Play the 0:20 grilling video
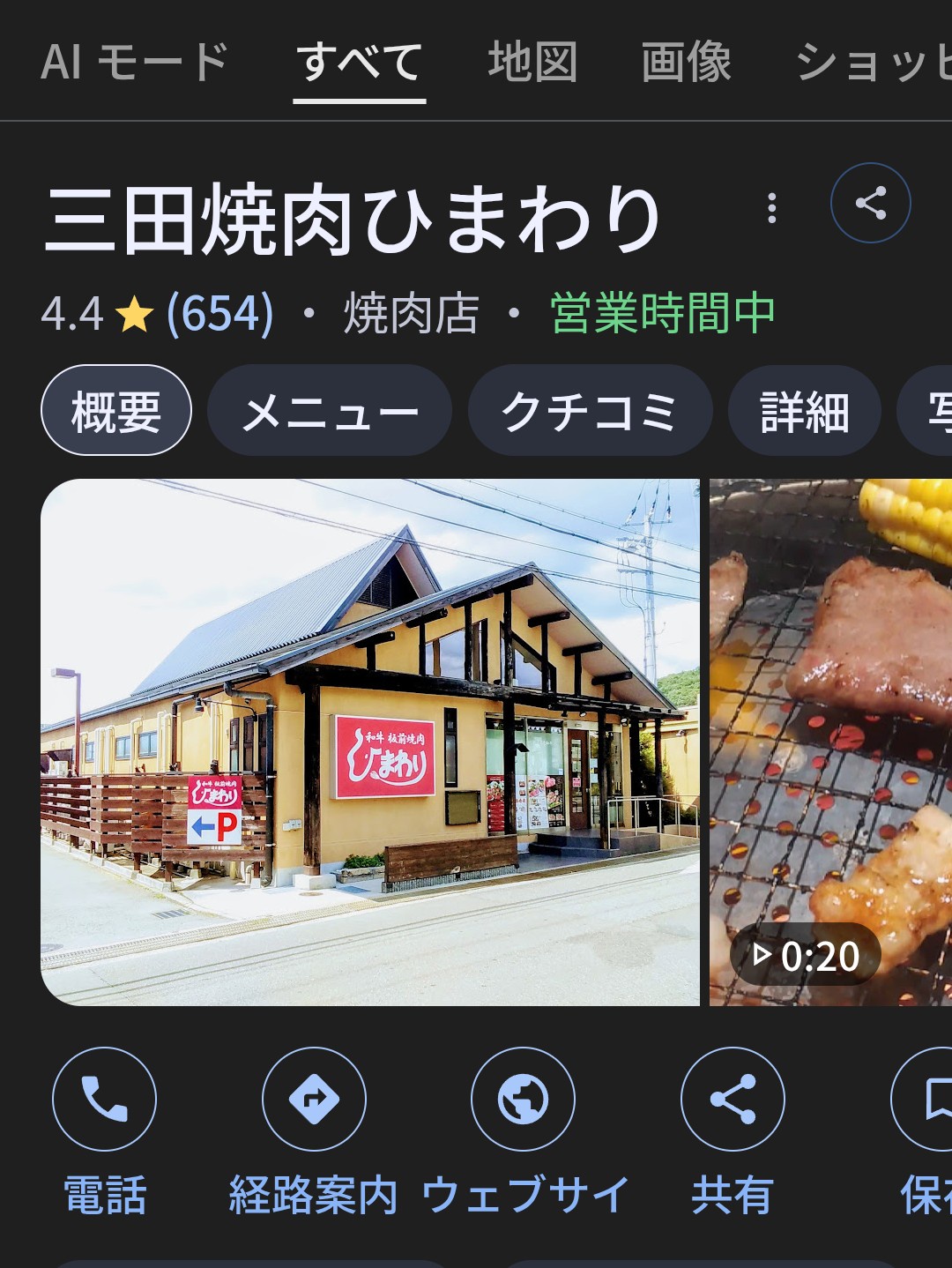 click(x=830, y=742)
